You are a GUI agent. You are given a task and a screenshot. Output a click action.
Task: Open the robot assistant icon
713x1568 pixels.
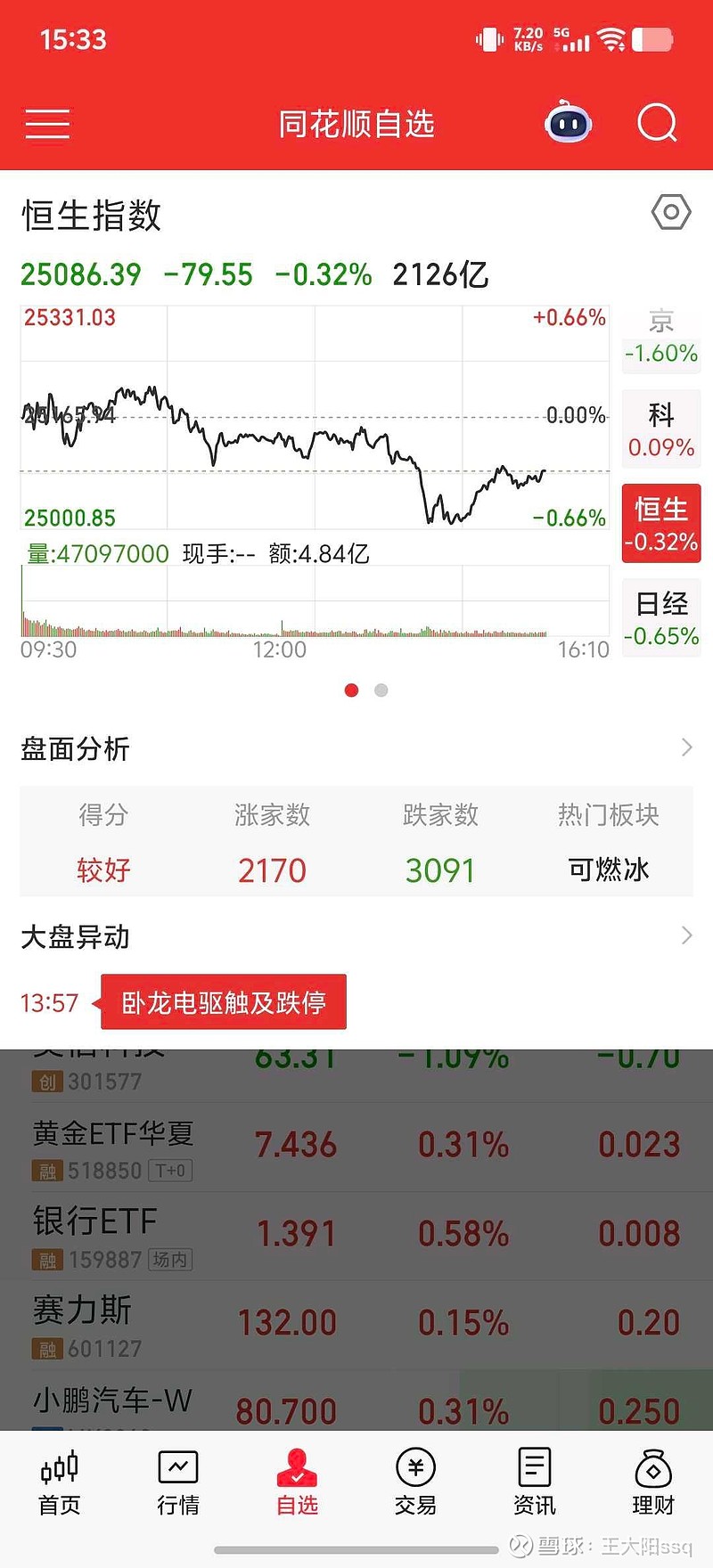click(569, 123)
